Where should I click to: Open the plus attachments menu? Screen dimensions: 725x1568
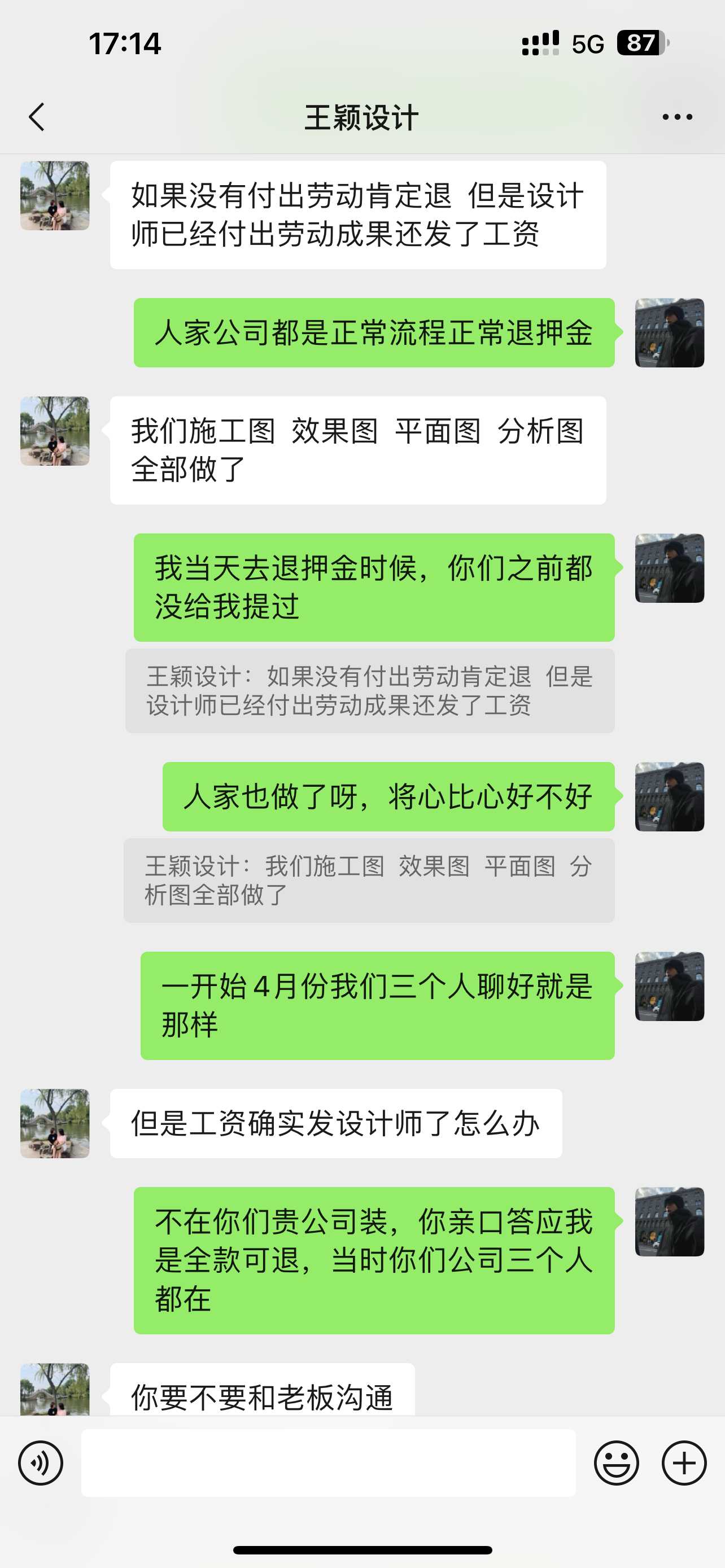tap(684, 1462)
